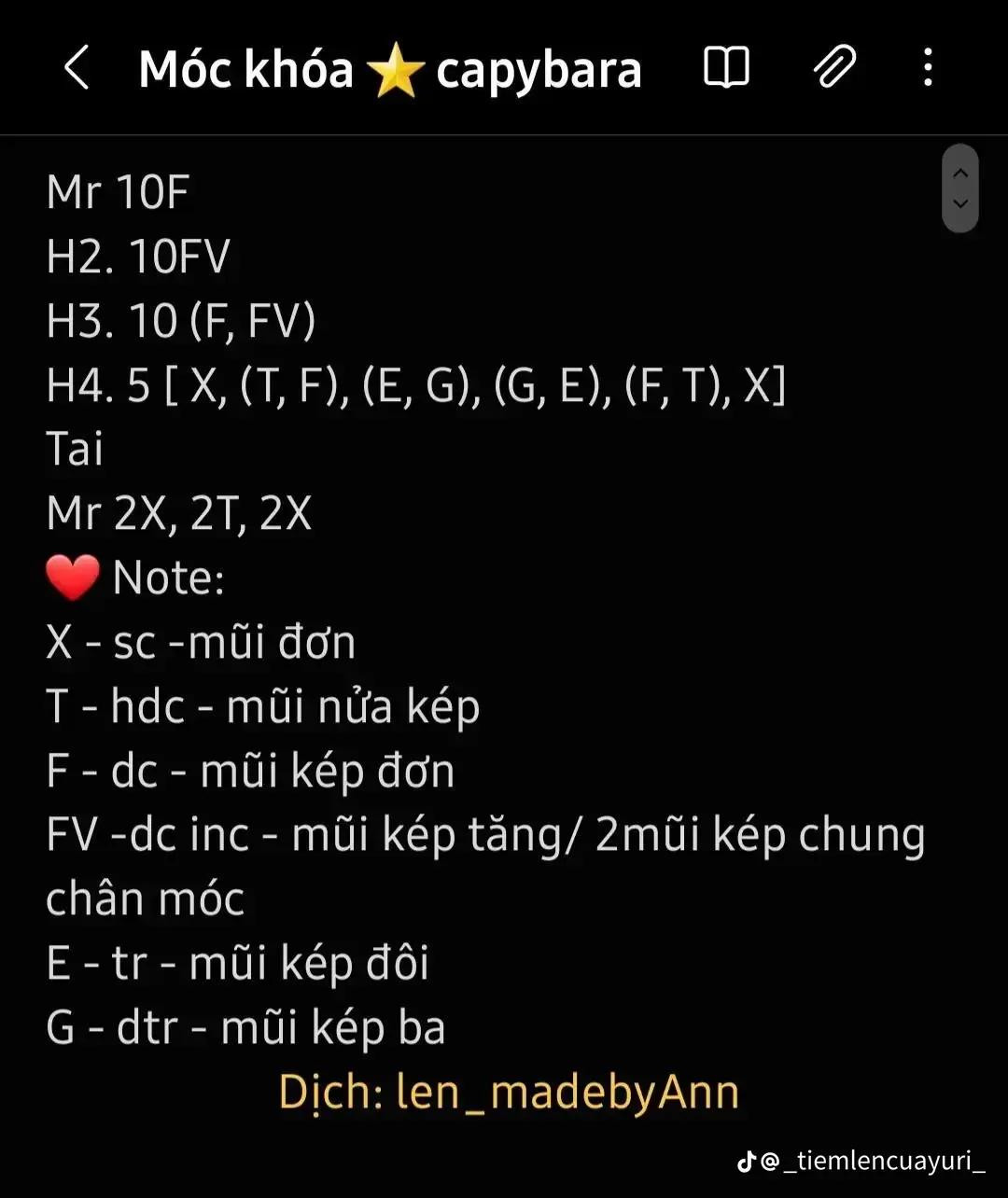Image resolution: width=1008 pixels, height=1198 pixels.
Task: Go back from the capybara note
Action: pos(77,69)
